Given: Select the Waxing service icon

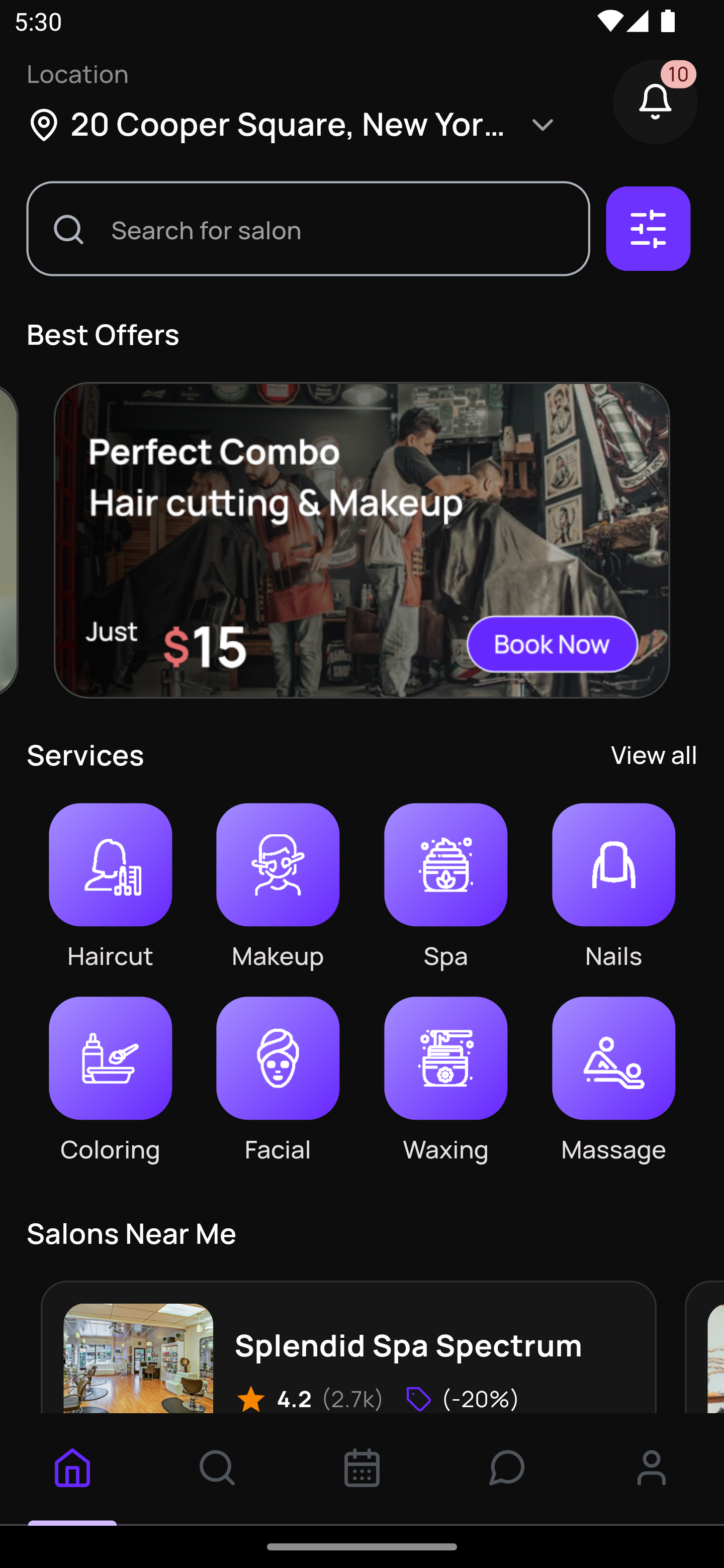Looking at the screenshot, I should click(446, 1059).
